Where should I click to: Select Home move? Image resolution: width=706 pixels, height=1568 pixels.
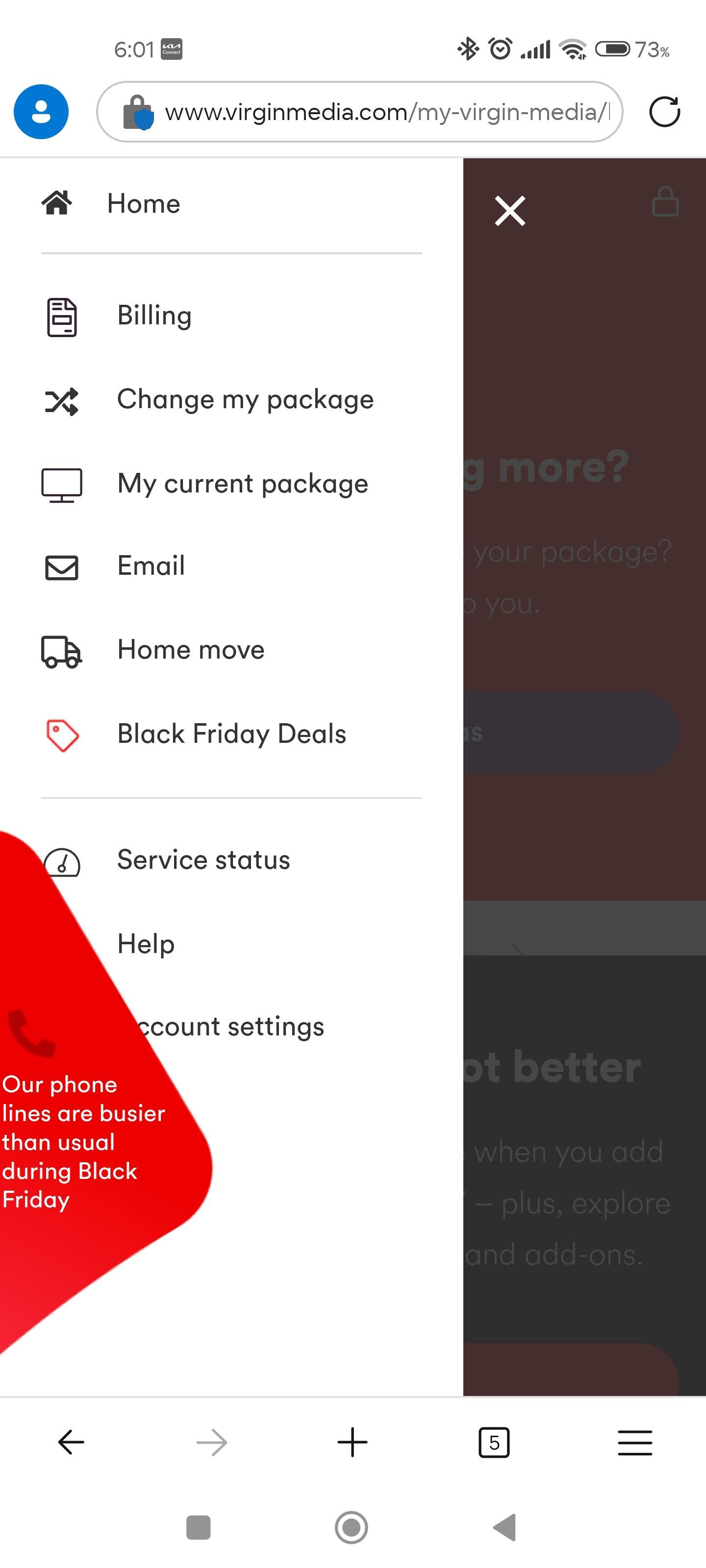[191, 650]
